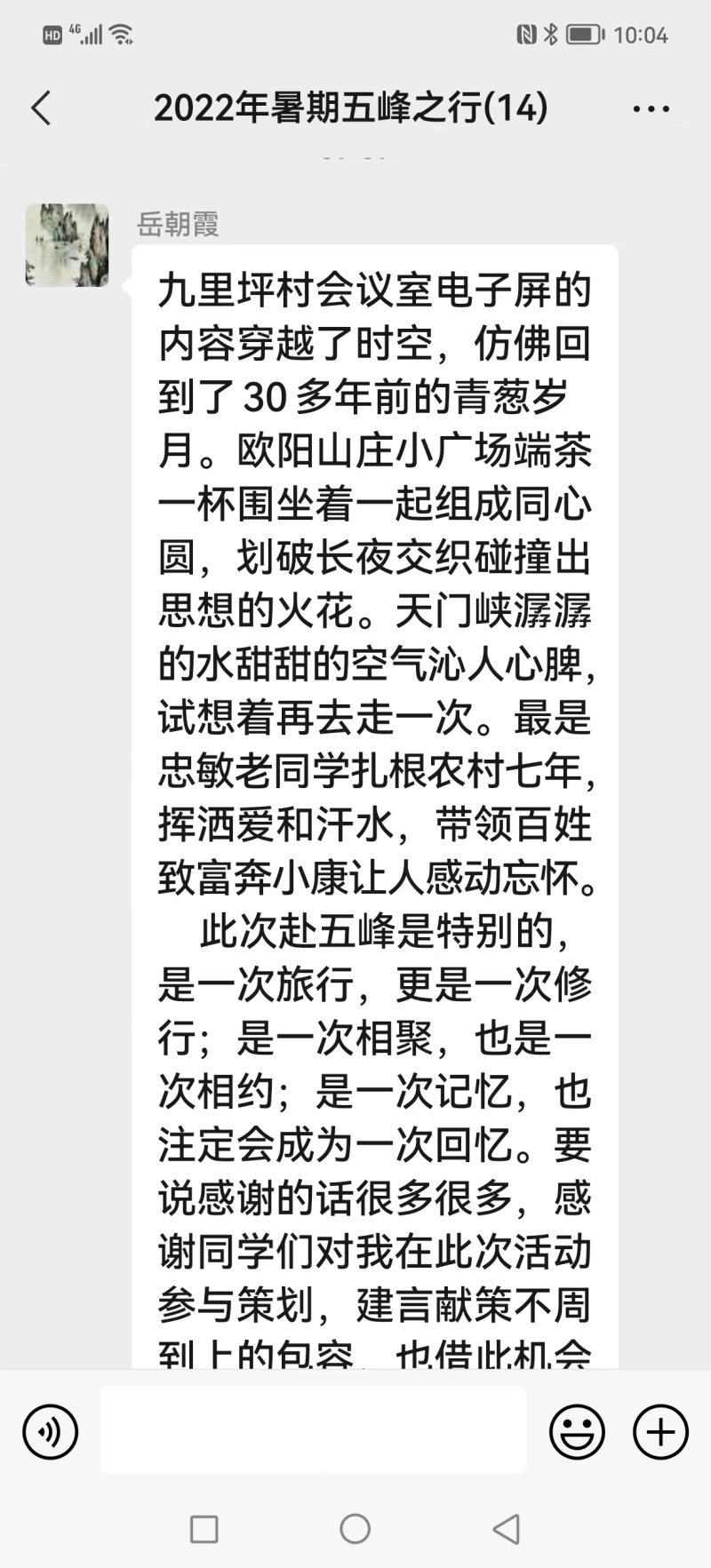Open recent apps from navigation bar
This screenshot has width=711, height=1568.
point(204,1529)
